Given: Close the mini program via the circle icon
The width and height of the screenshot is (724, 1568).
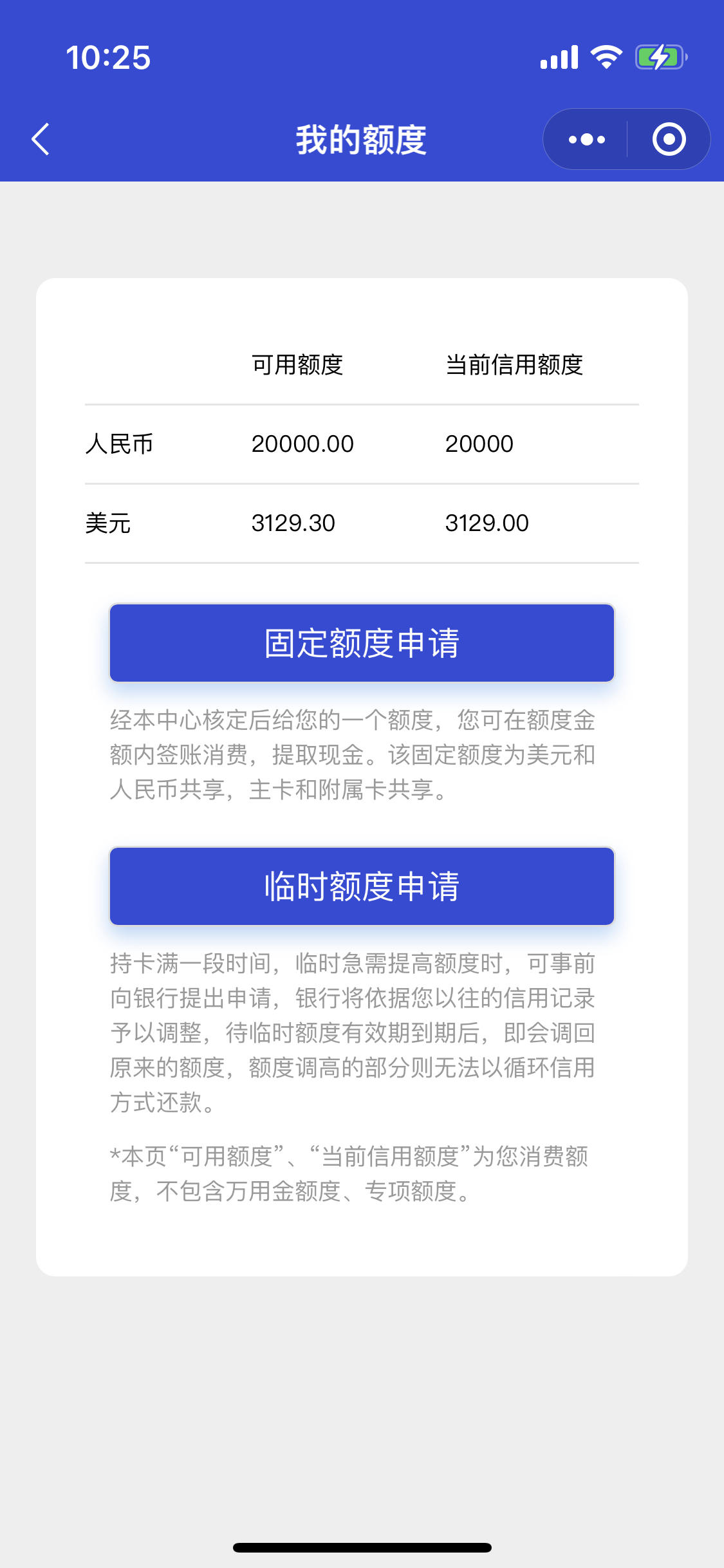Looking at the screenshot, I should 669,139.
